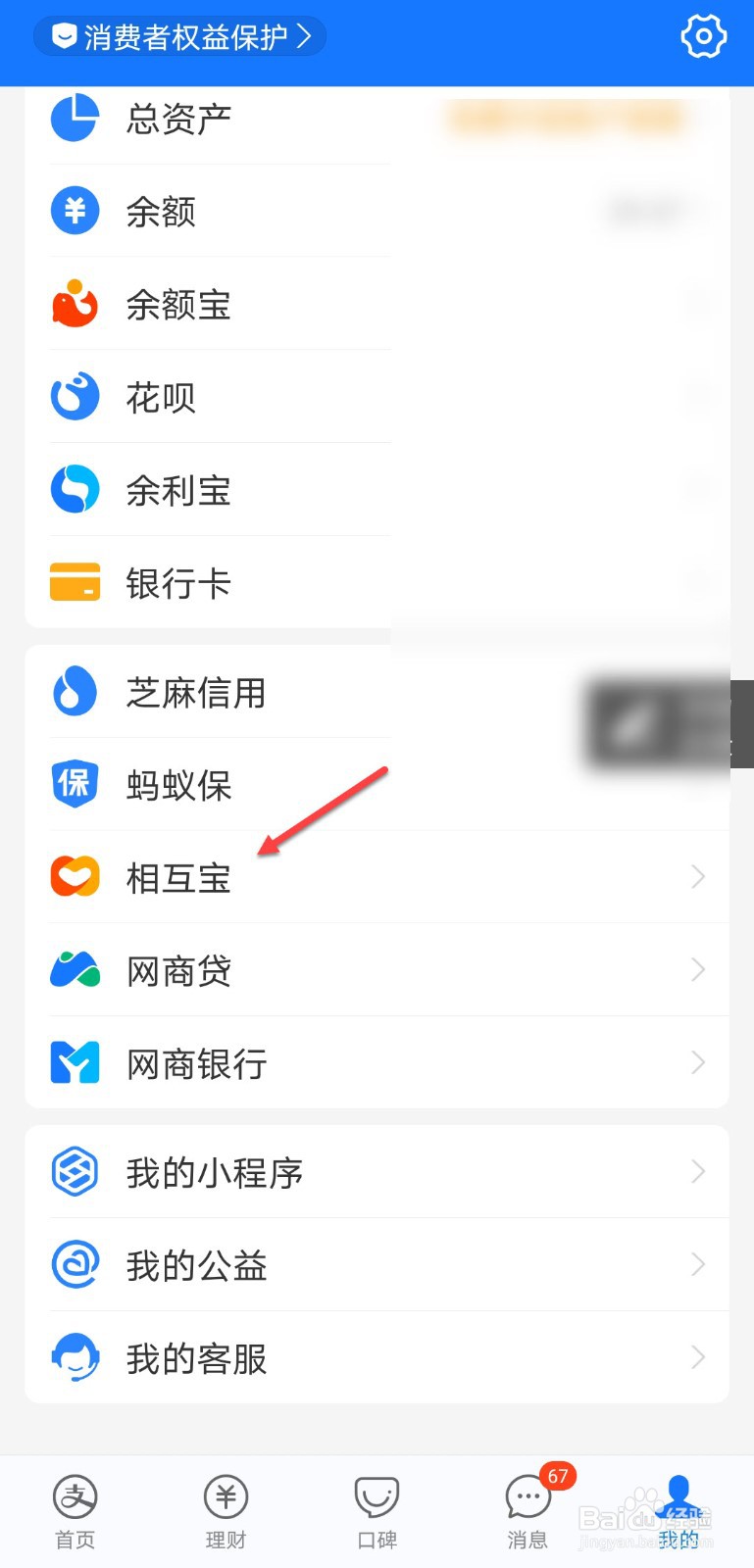
Task: Open 余利宝 via its icon
Action: click(75, 489)
